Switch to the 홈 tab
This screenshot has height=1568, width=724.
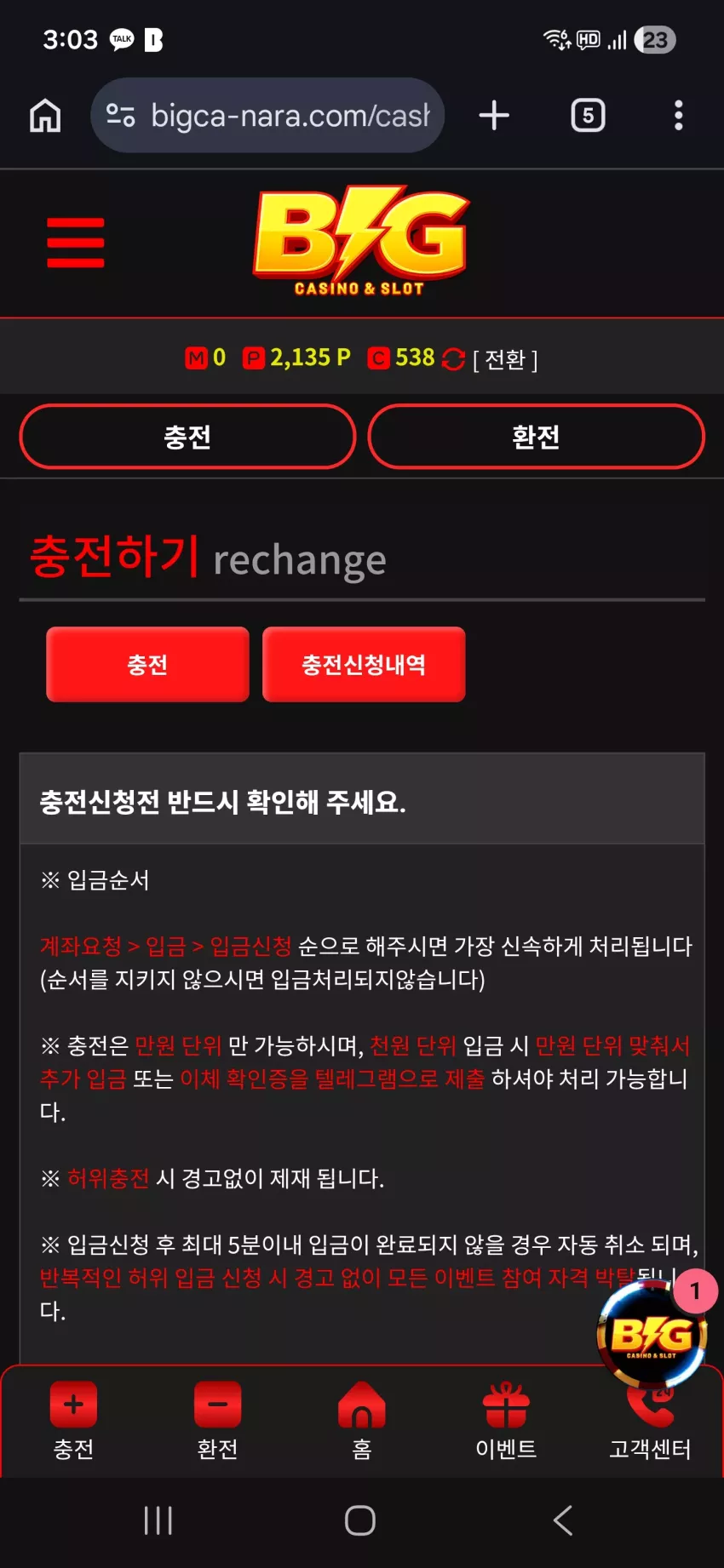[x=362, y=1421]
